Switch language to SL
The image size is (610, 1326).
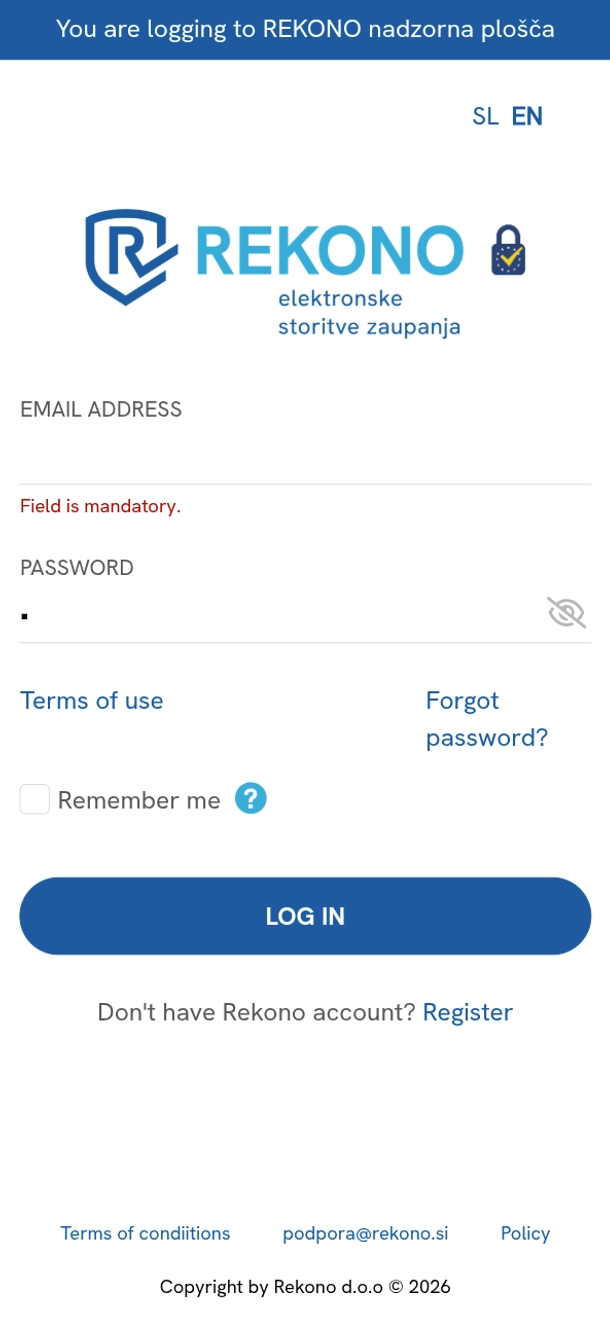click(x=485, y=116)
